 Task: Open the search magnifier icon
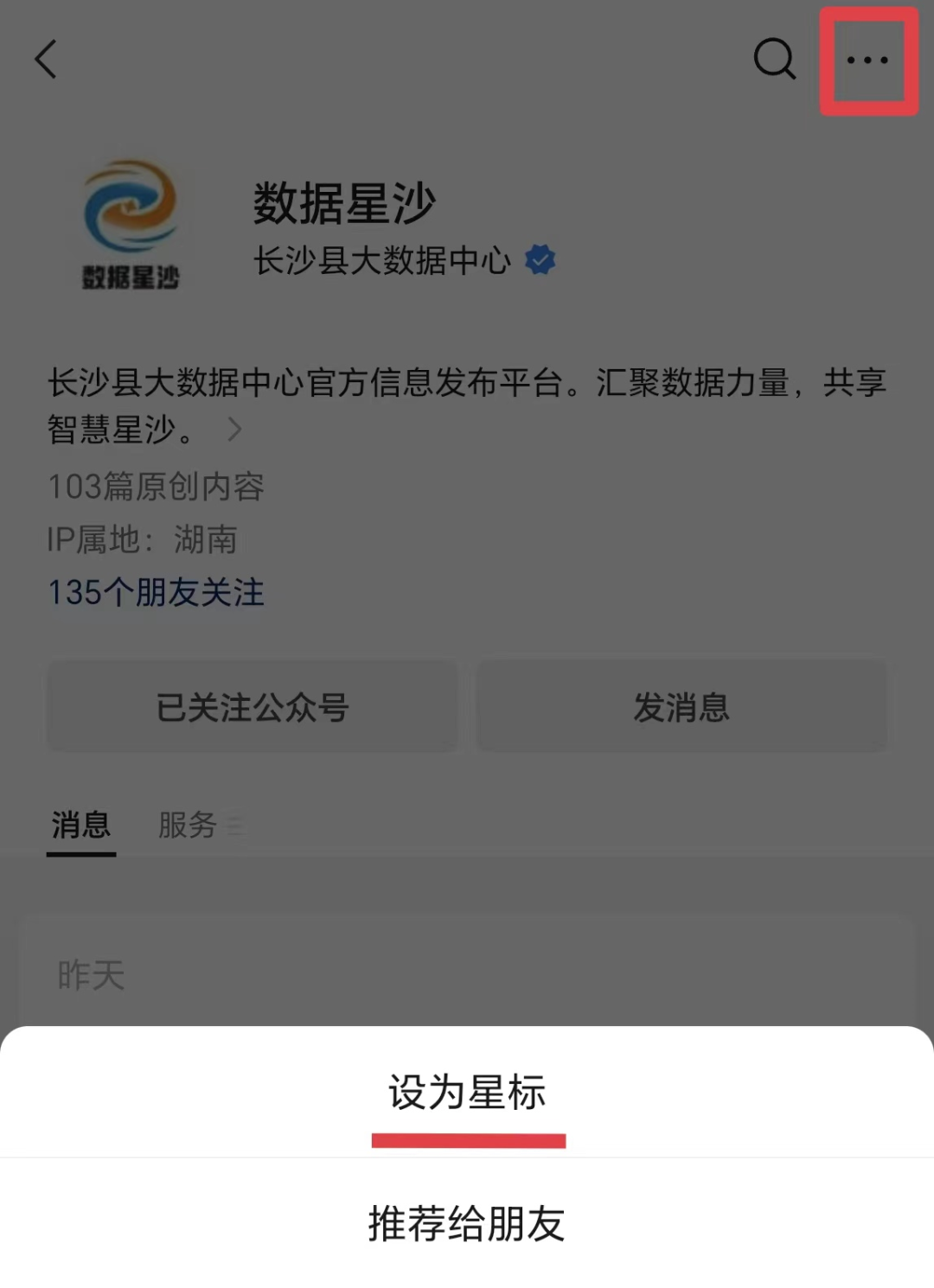[774, 60]
